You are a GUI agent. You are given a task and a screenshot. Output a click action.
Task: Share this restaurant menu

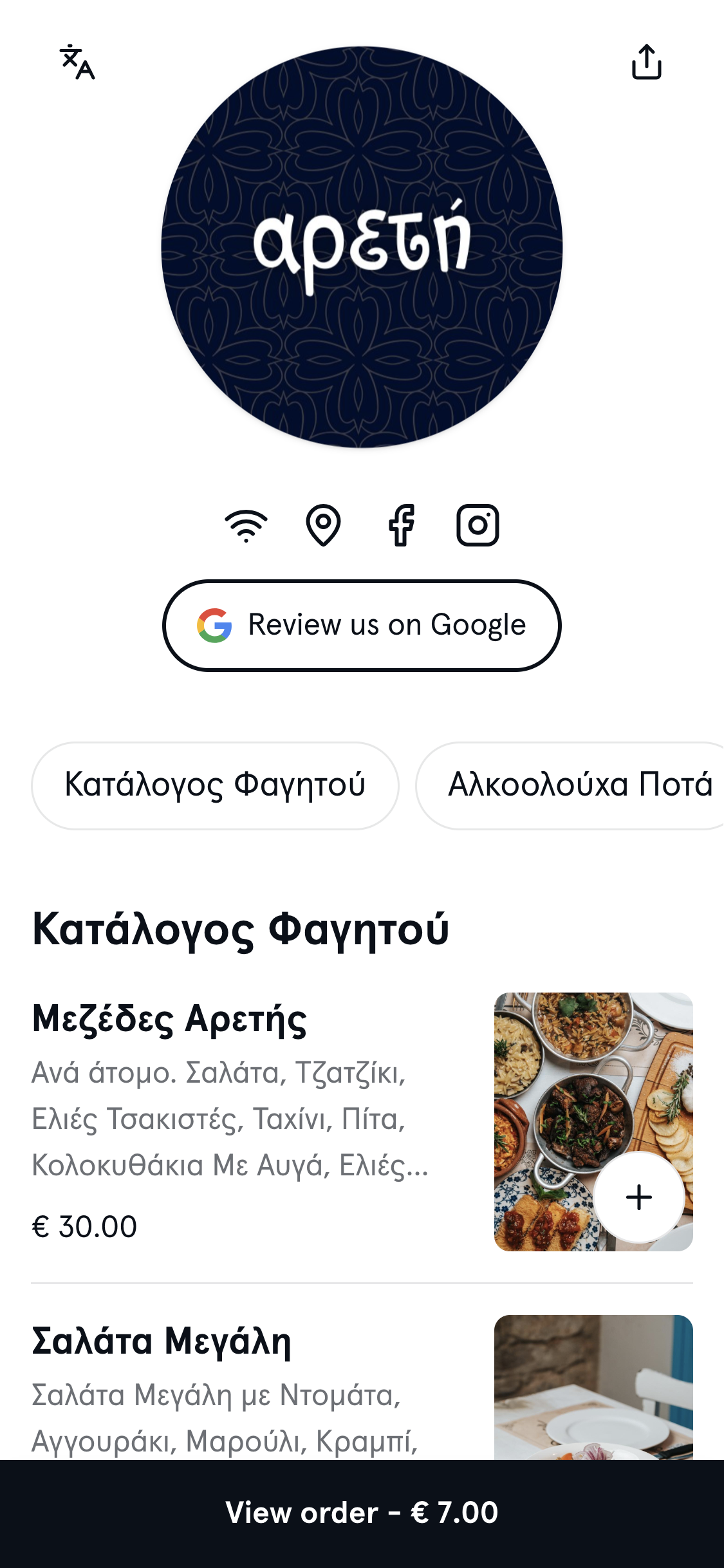tap(646, 62)
